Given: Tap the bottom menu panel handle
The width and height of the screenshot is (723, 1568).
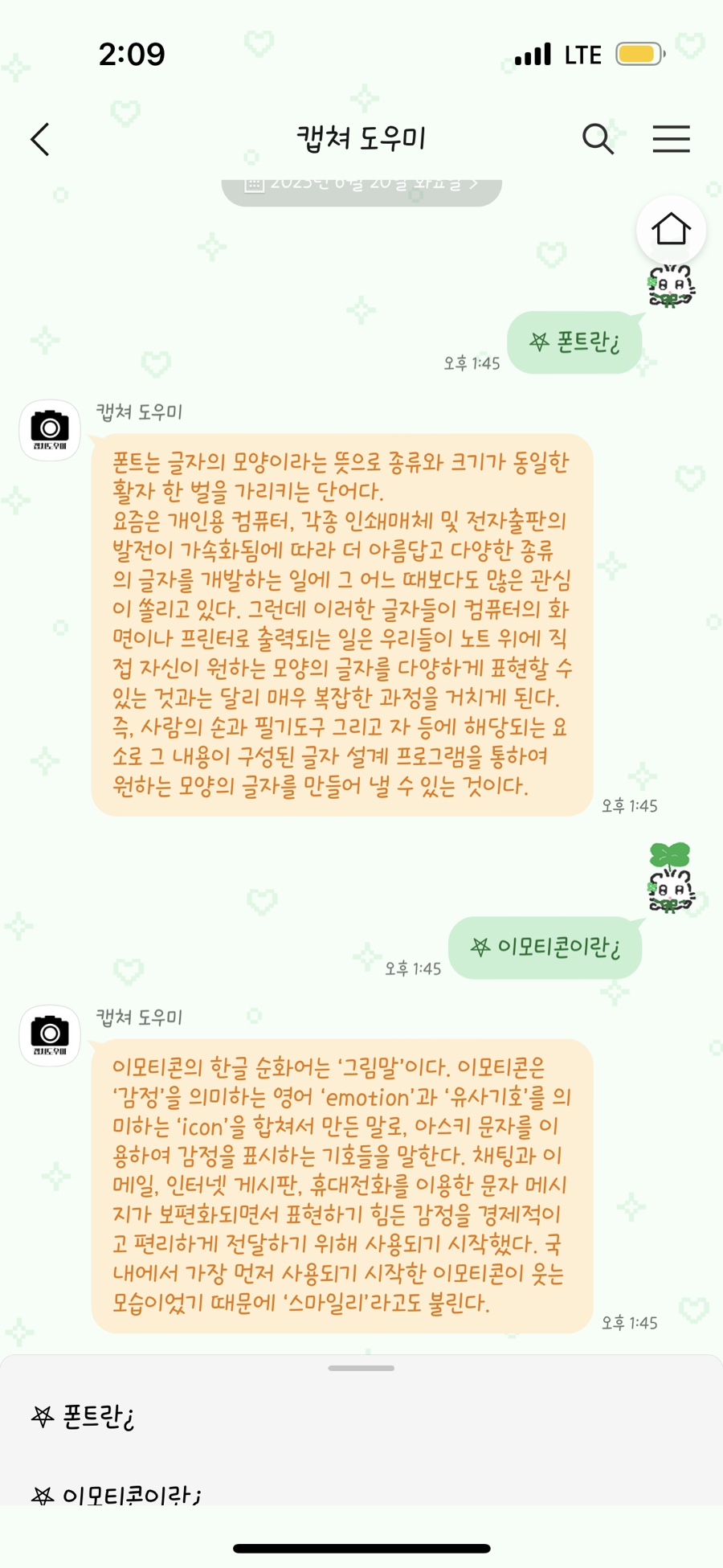Looking at the screenshot, I should [361, 1368].
